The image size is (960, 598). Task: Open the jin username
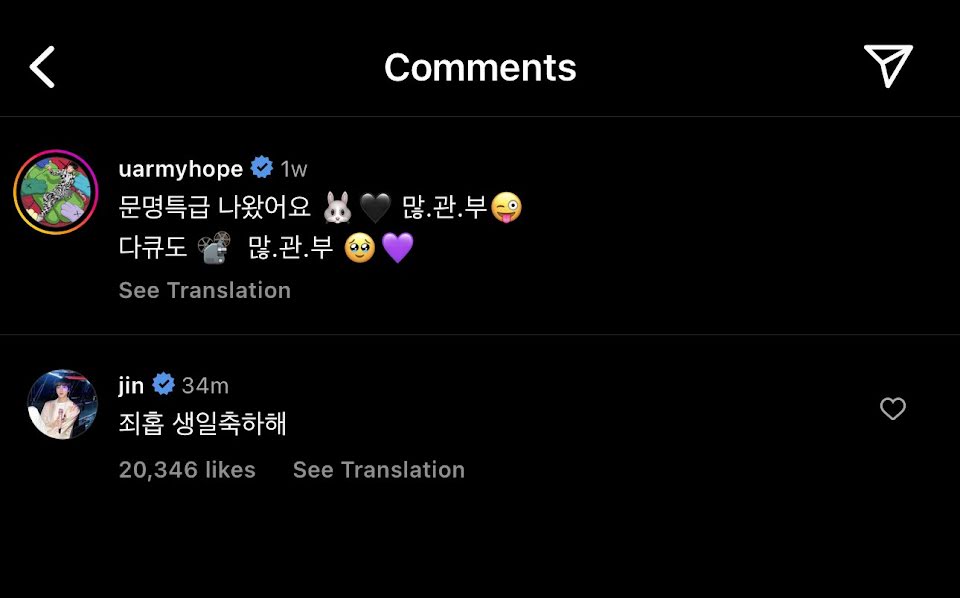(x=131, y=385)
